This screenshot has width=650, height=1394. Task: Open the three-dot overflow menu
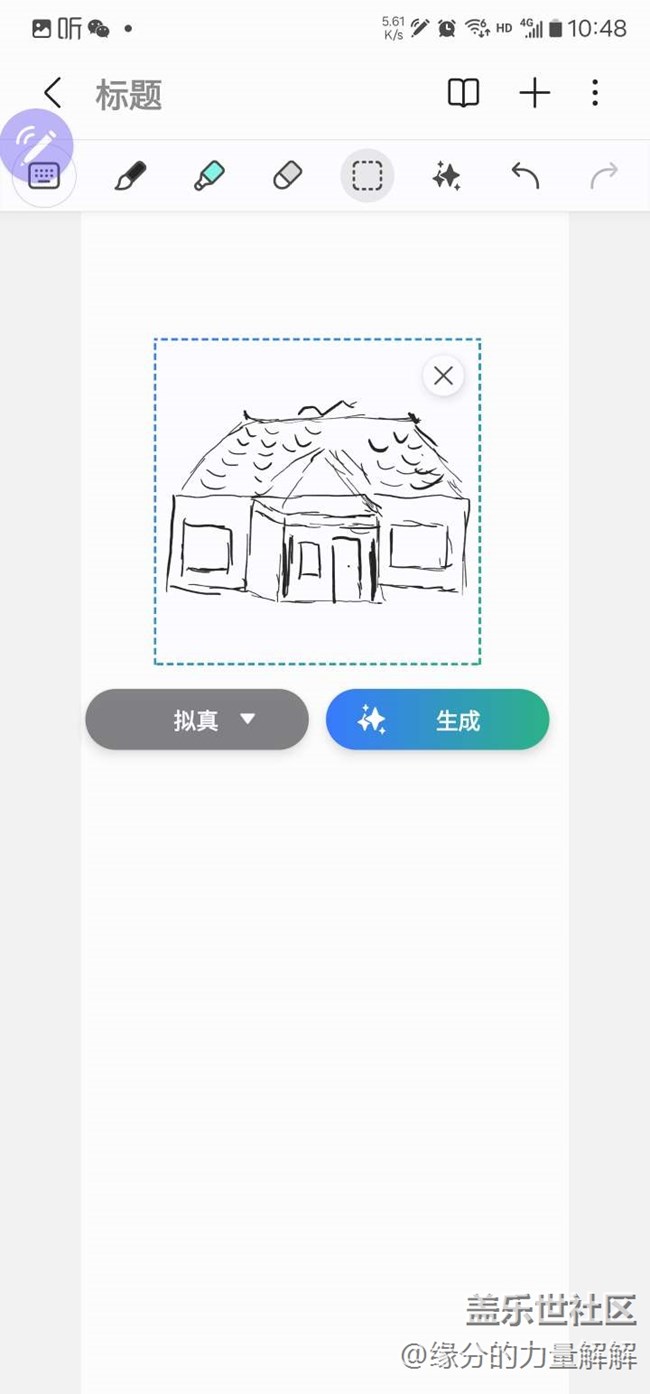[x=595, y=94]
